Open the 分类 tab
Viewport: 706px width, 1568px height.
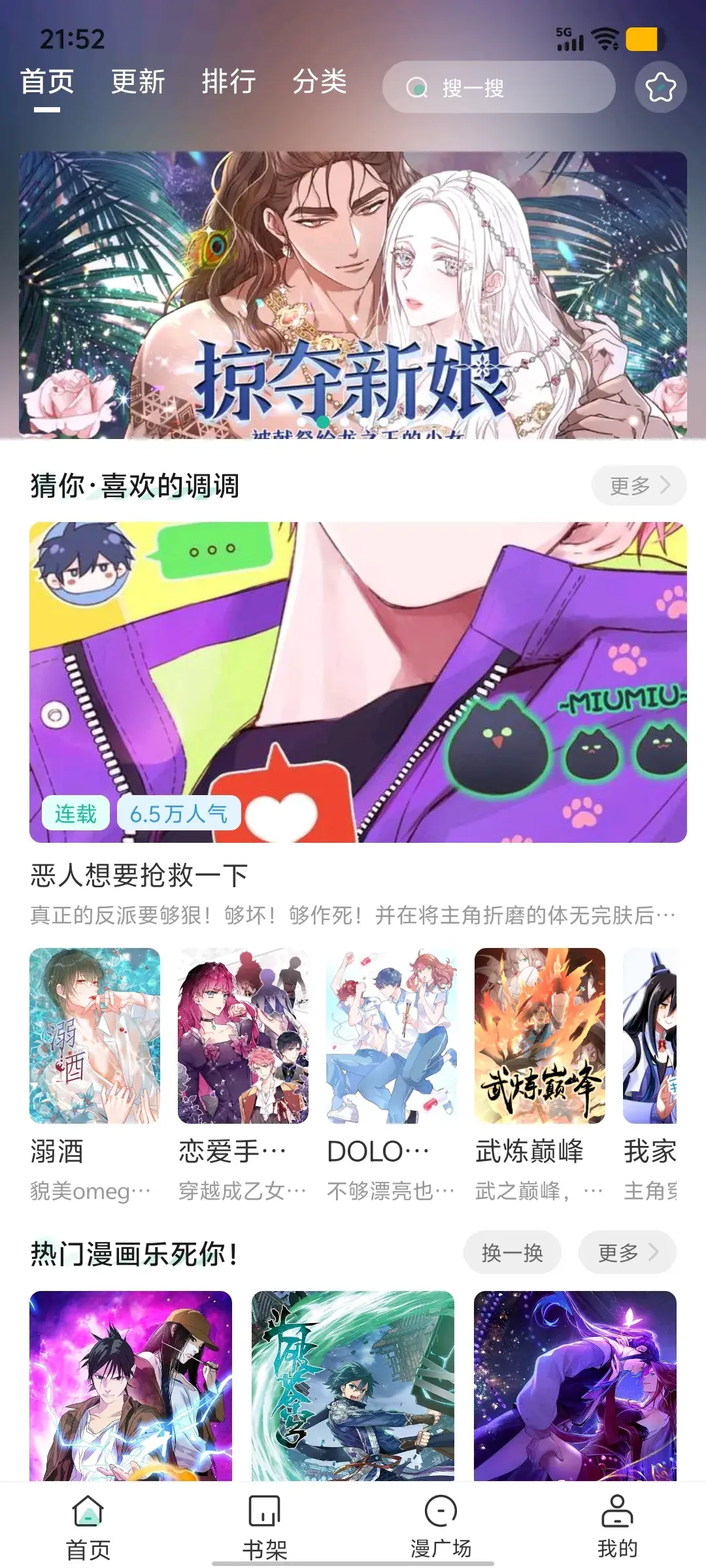tap(319, 82)
